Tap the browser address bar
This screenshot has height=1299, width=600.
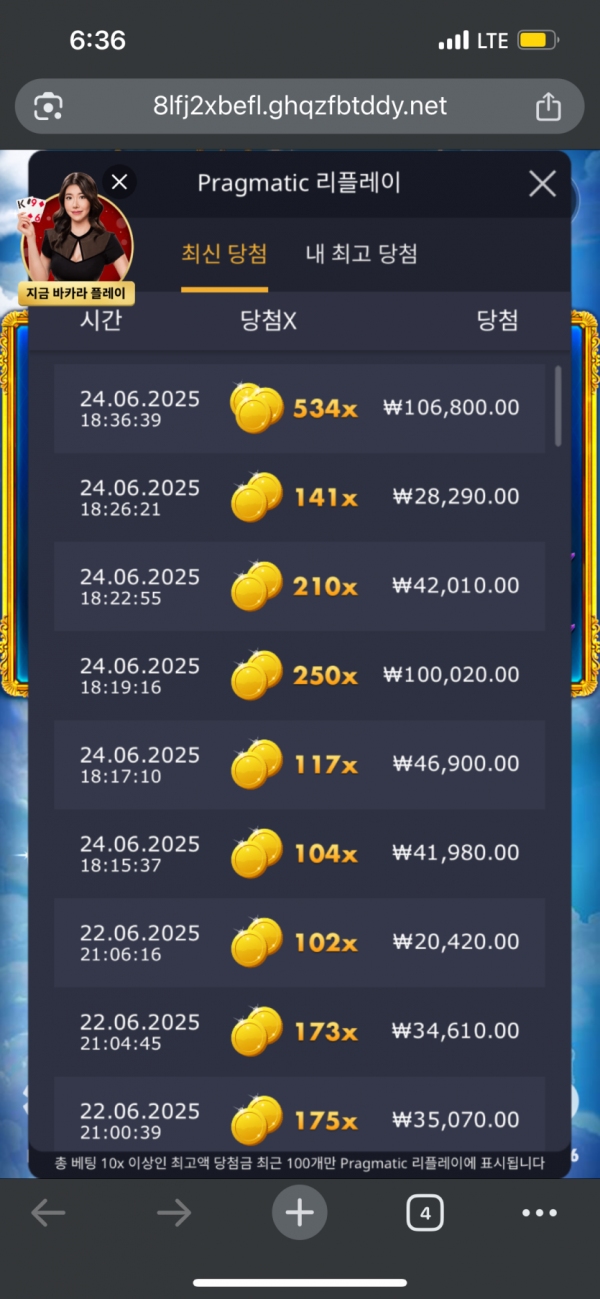(x=300, y=106)
